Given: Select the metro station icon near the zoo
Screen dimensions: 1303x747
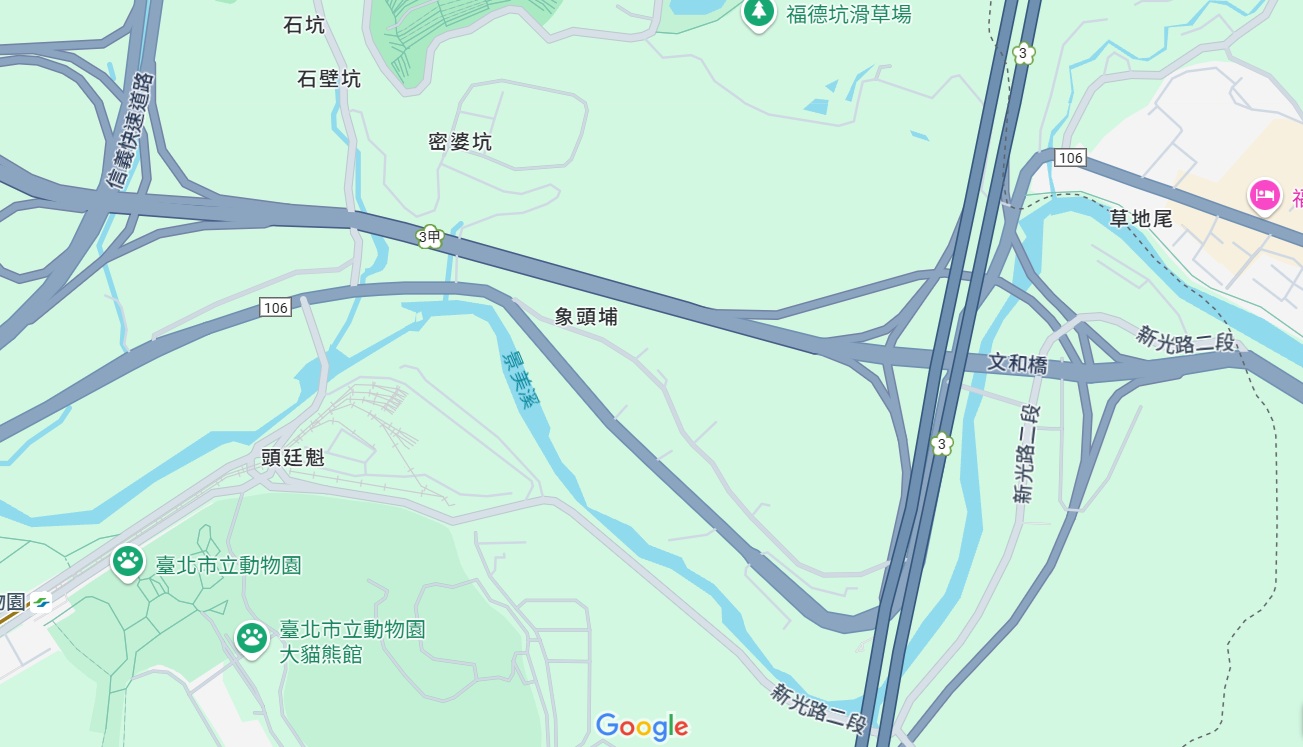Looking at the screenshot, I should point(41,601).
